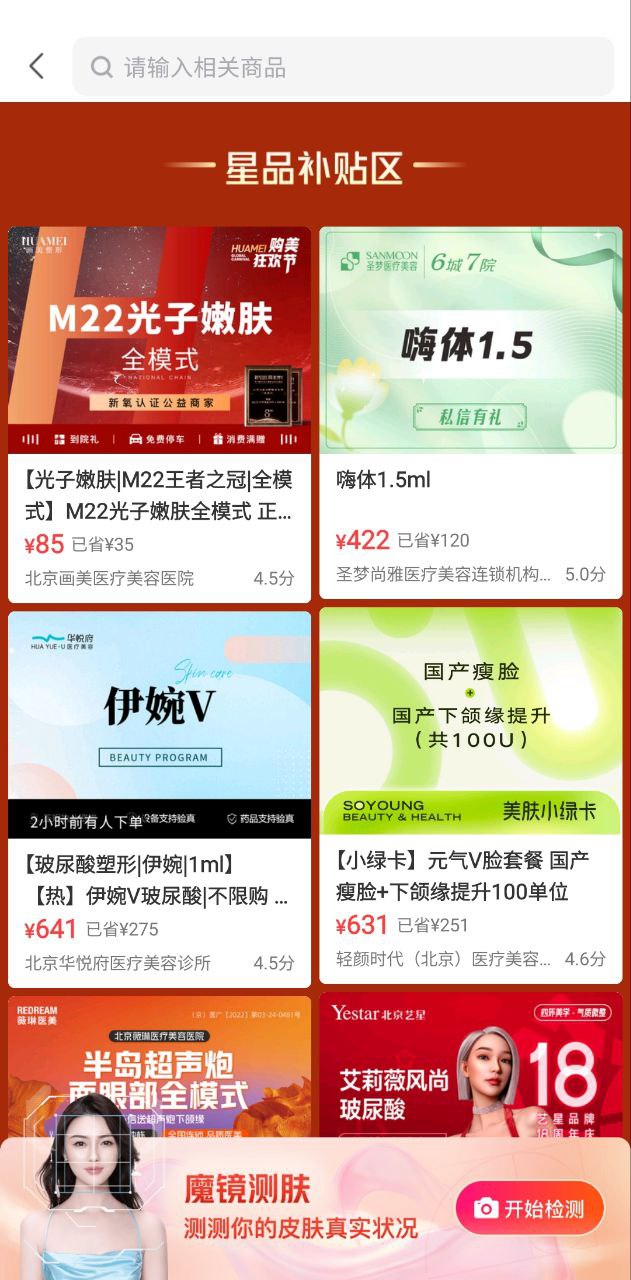Start skin test with 开始检测 button

pyautogui.click(x=530, y=1208)
